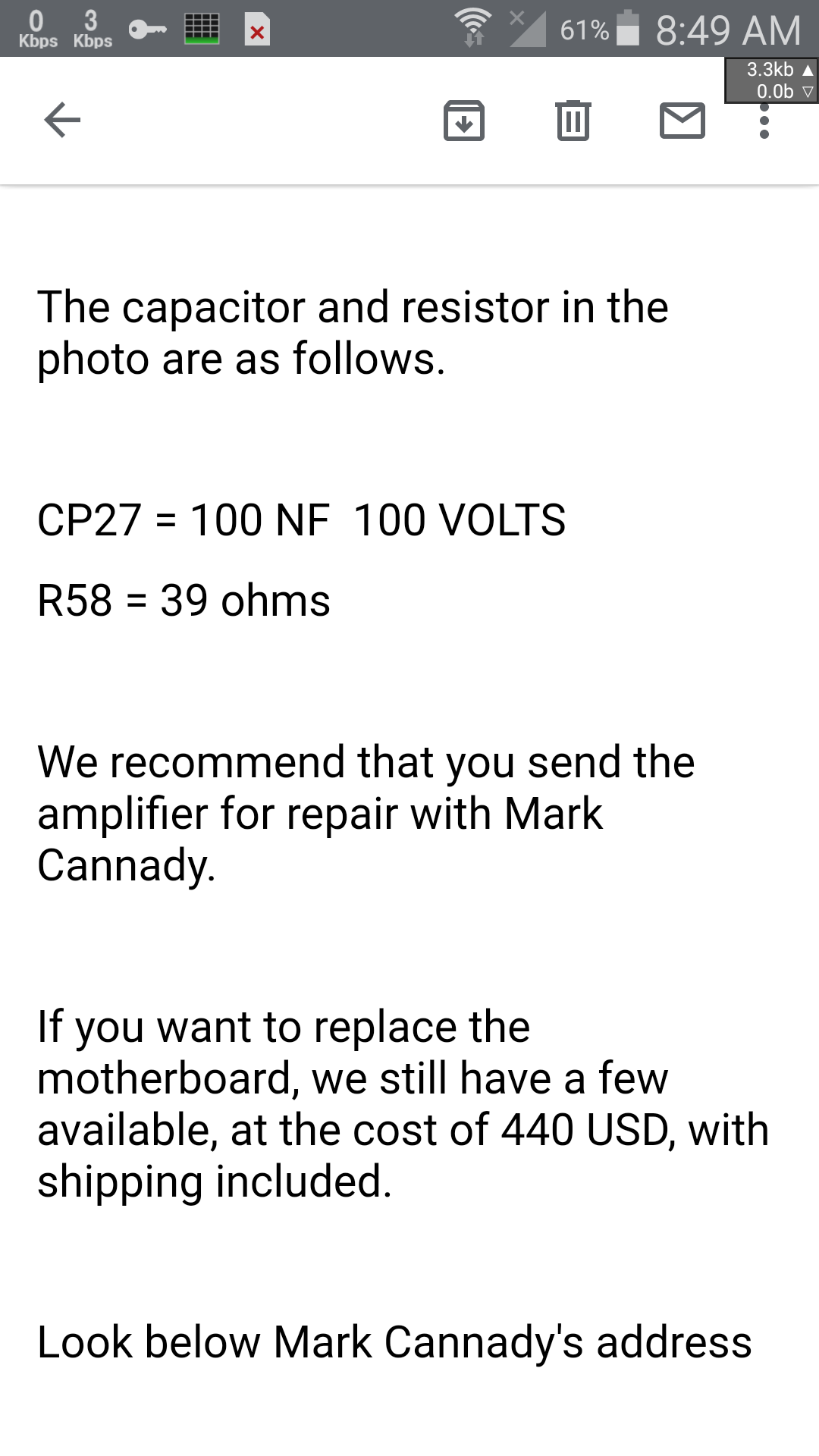Screen dimensions: 819x1456
Task: Mark this email as unread
Action: pos(682,121)
